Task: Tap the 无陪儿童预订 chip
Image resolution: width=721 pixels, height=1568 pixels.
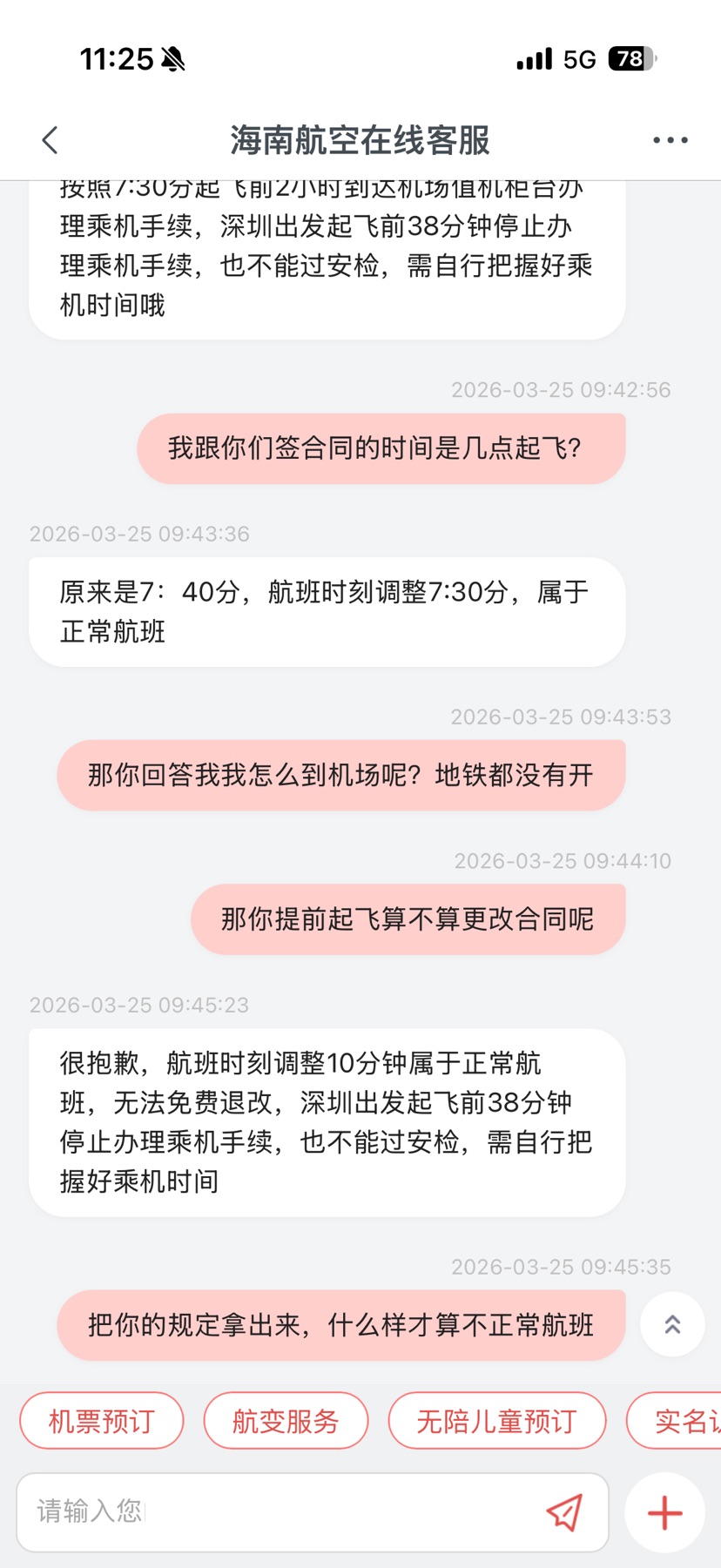Action: 496,1421
